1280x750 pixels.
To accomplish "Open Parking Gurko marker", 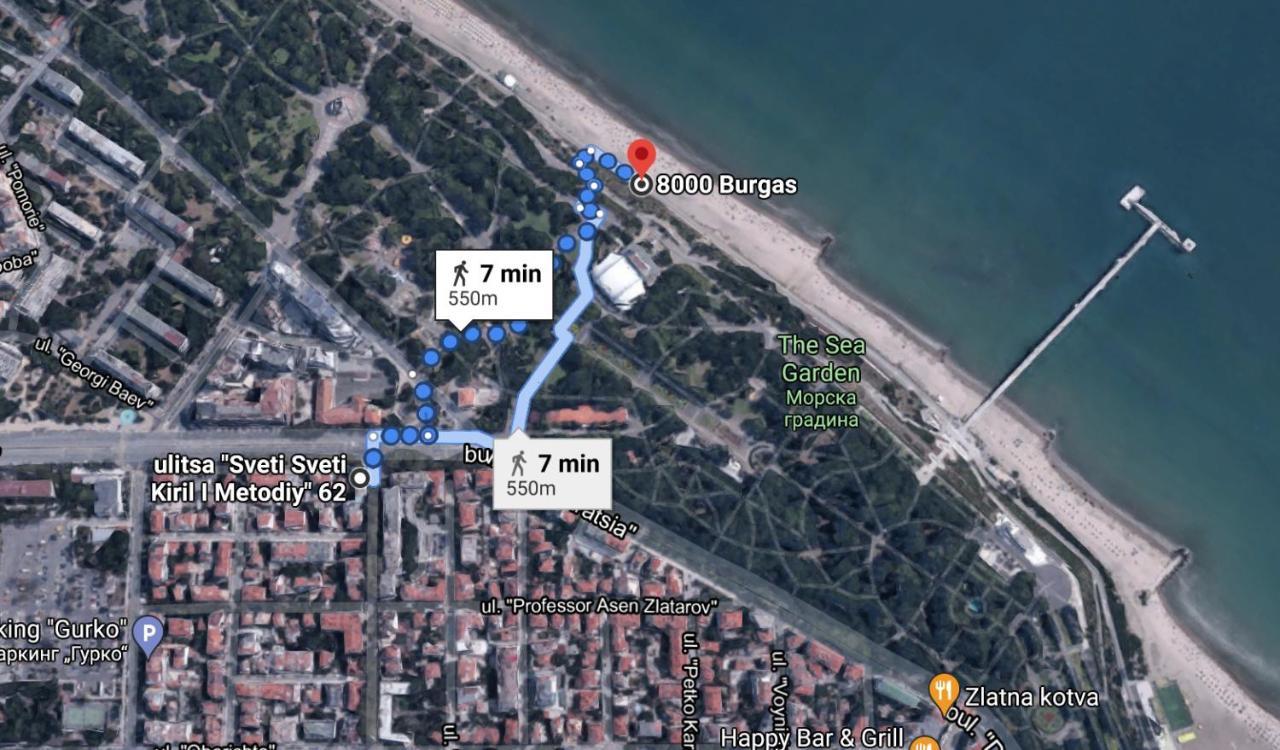I will tap(148, 634).
